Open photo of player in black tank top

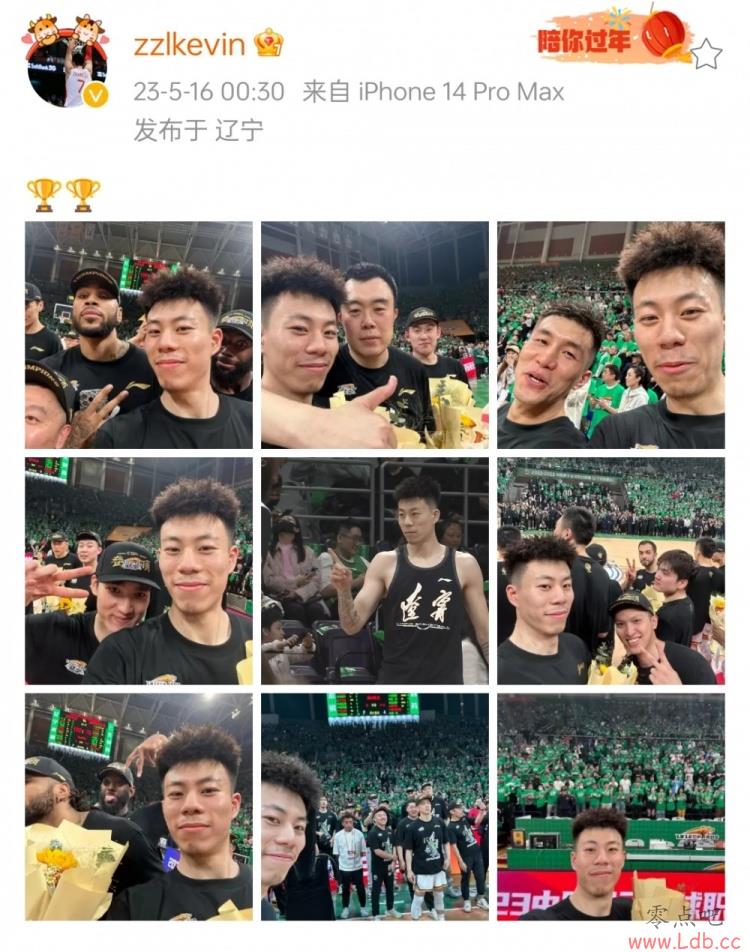pos(375,571)
